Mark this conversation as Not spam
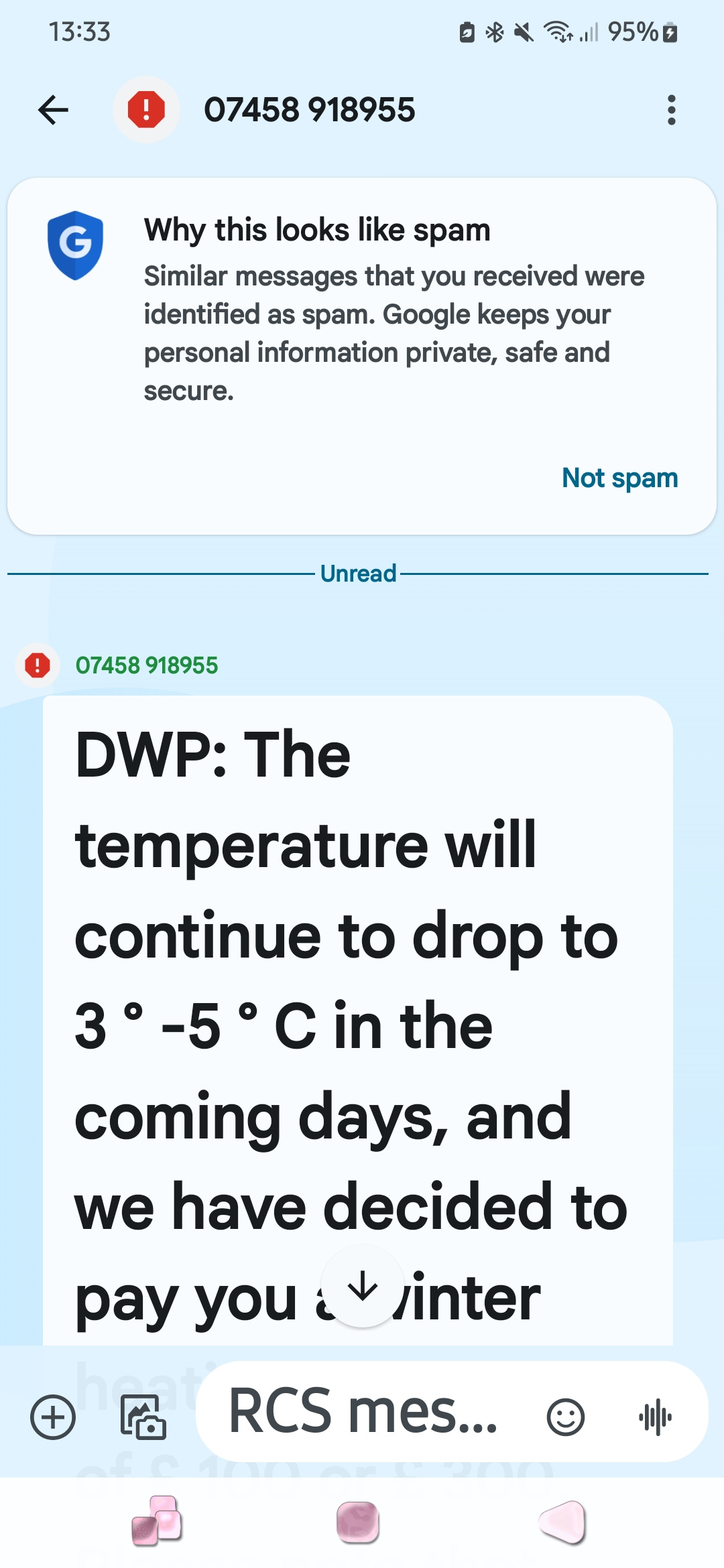 pos(619,478)
